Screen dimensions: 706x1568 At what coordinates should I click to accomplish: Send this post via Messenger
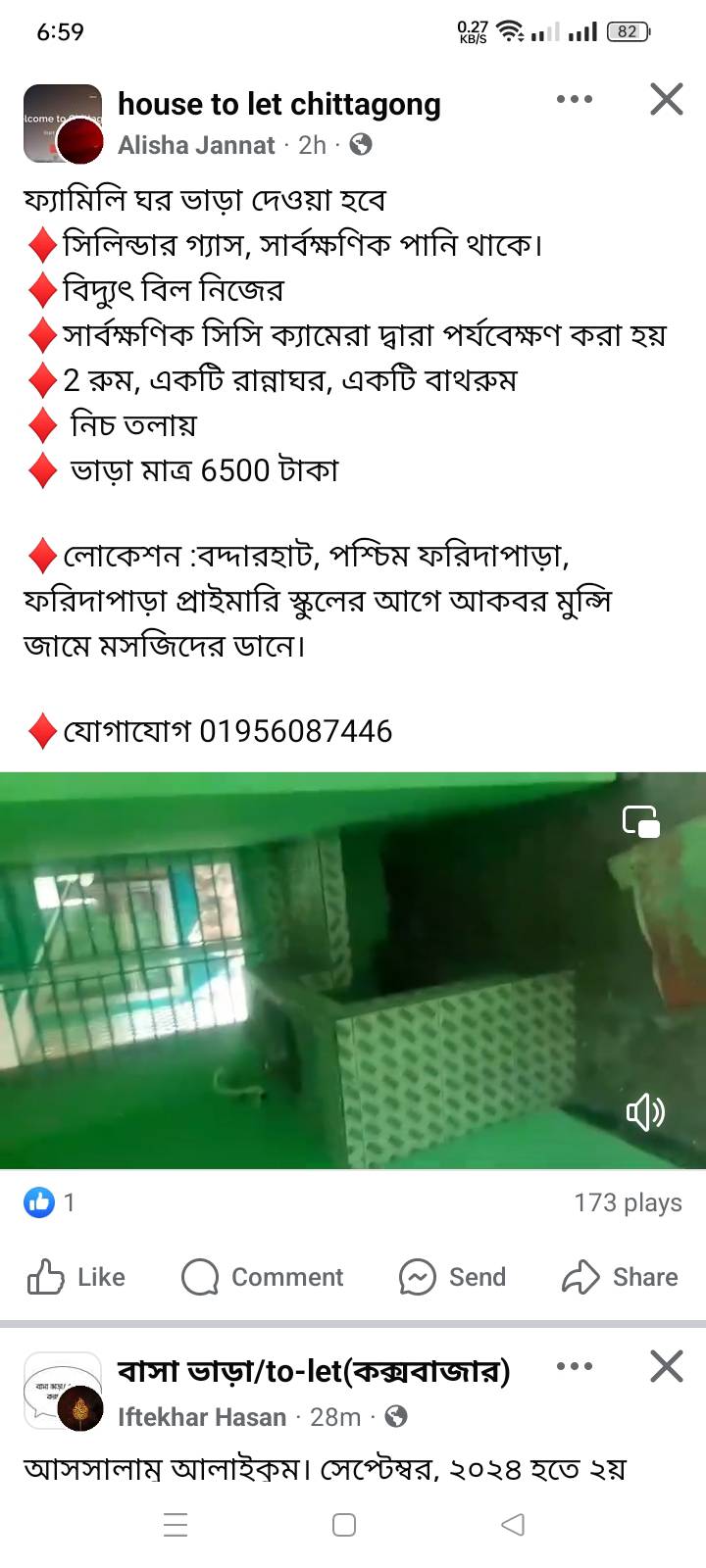453,1277
